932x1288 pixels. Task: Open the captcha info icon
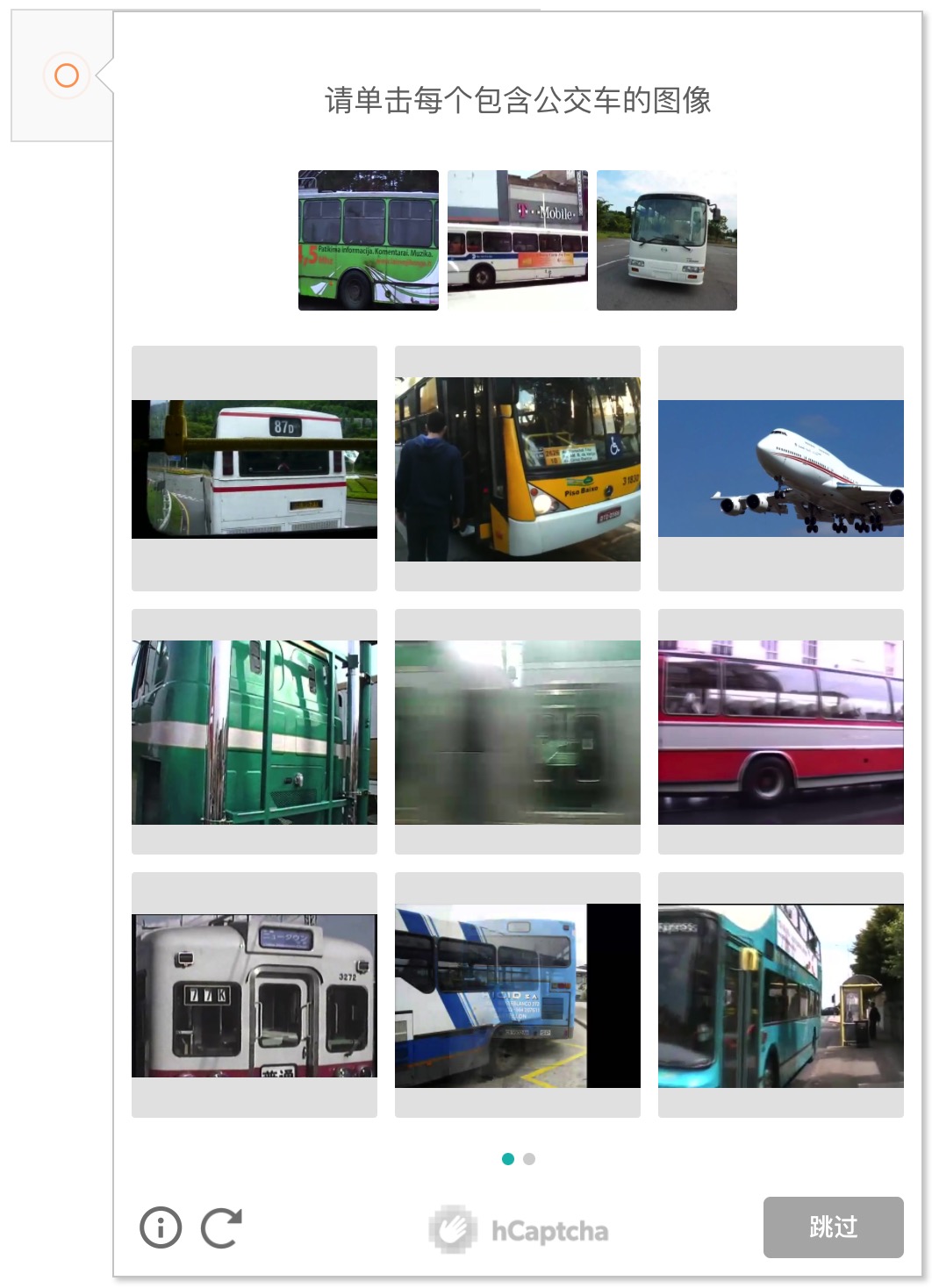(x=161, y=1227)
